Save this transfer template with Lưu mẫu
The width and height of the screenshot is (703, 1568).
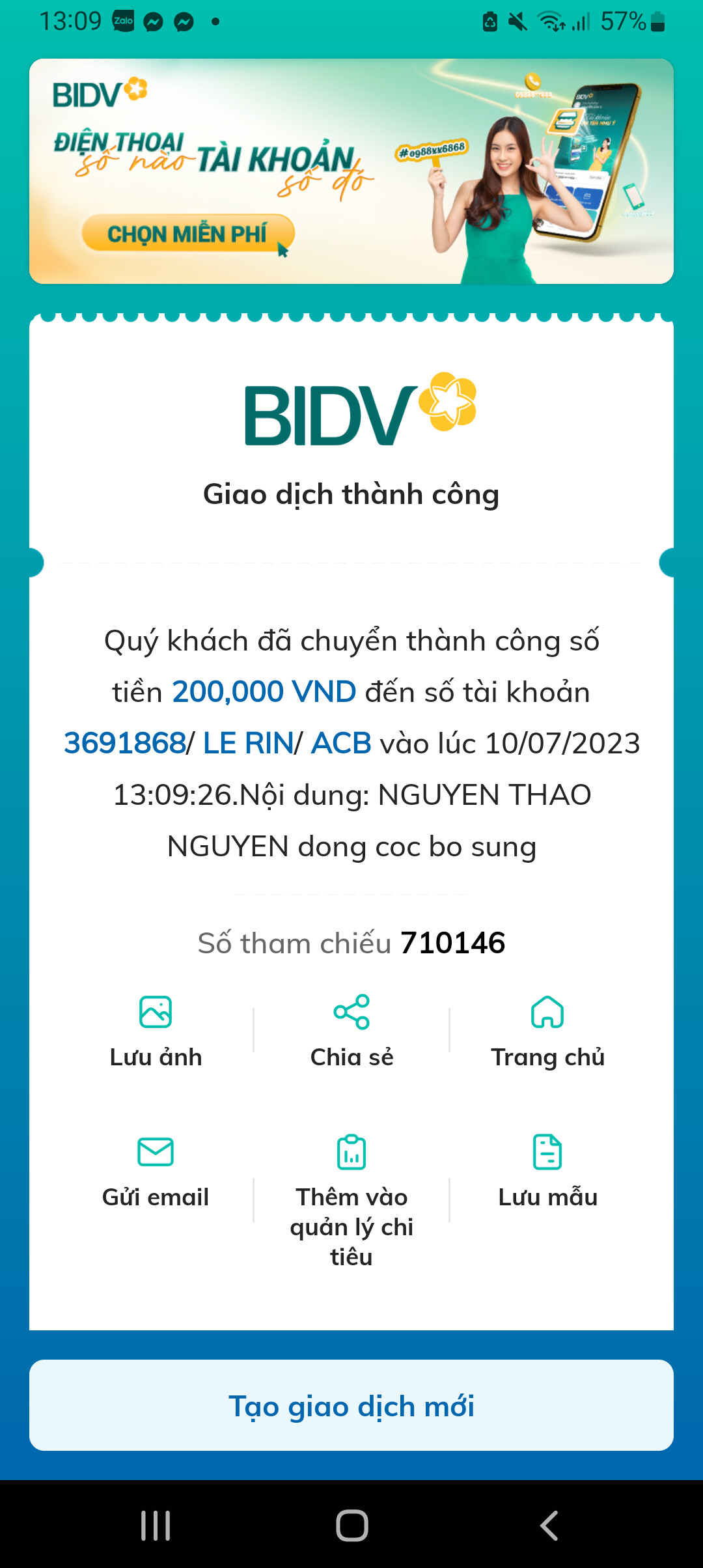[547, 1170]
